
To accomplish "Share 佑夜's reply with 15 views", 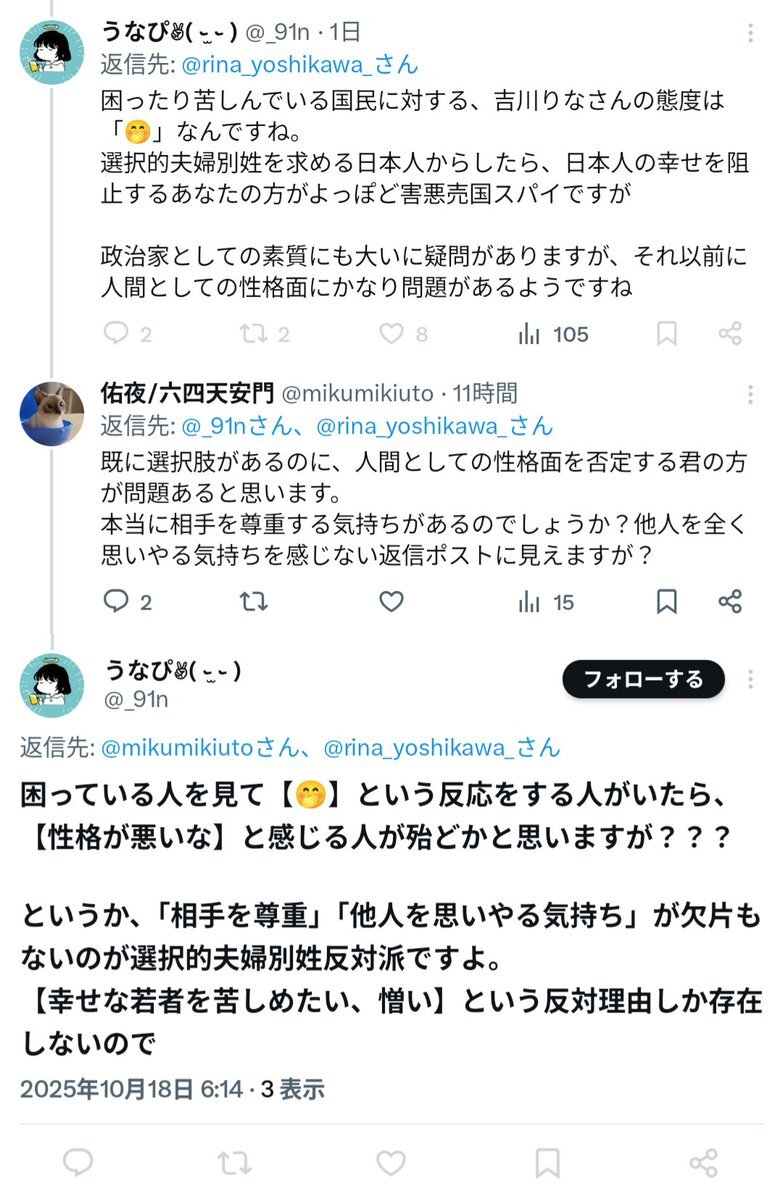I will click(731, 601).
